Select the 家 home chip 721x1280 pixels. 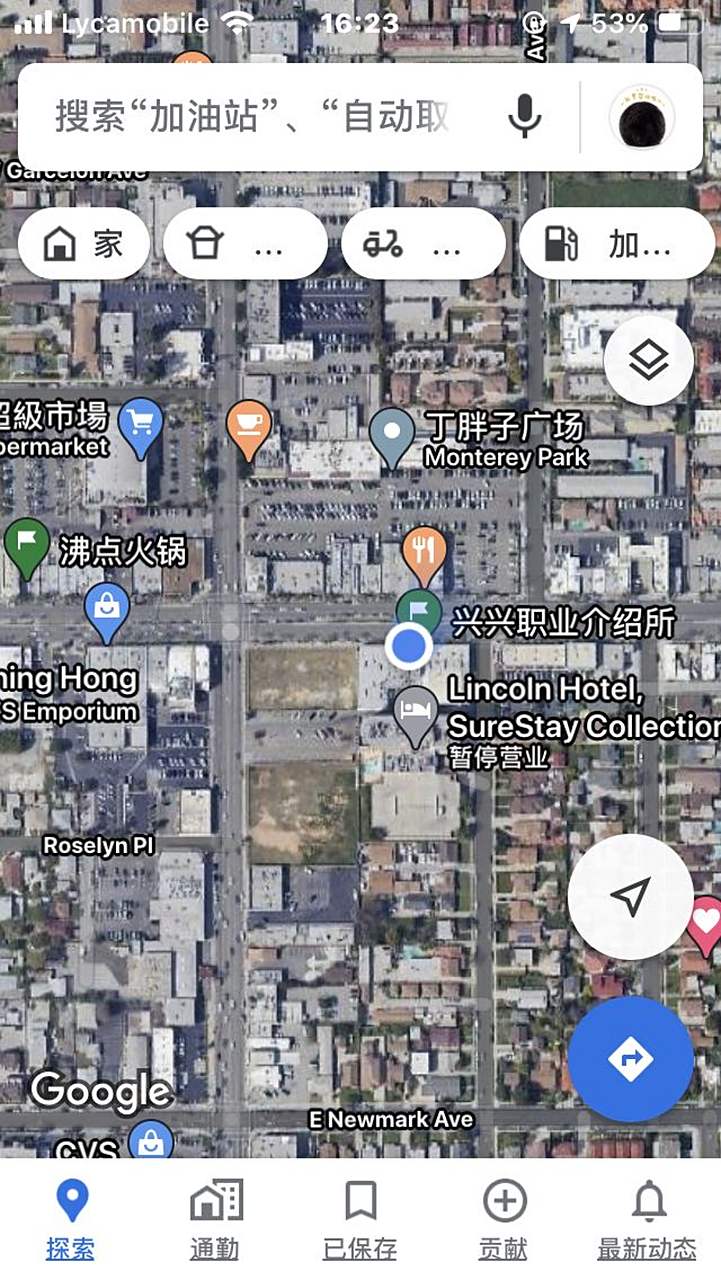pos(84,243)
